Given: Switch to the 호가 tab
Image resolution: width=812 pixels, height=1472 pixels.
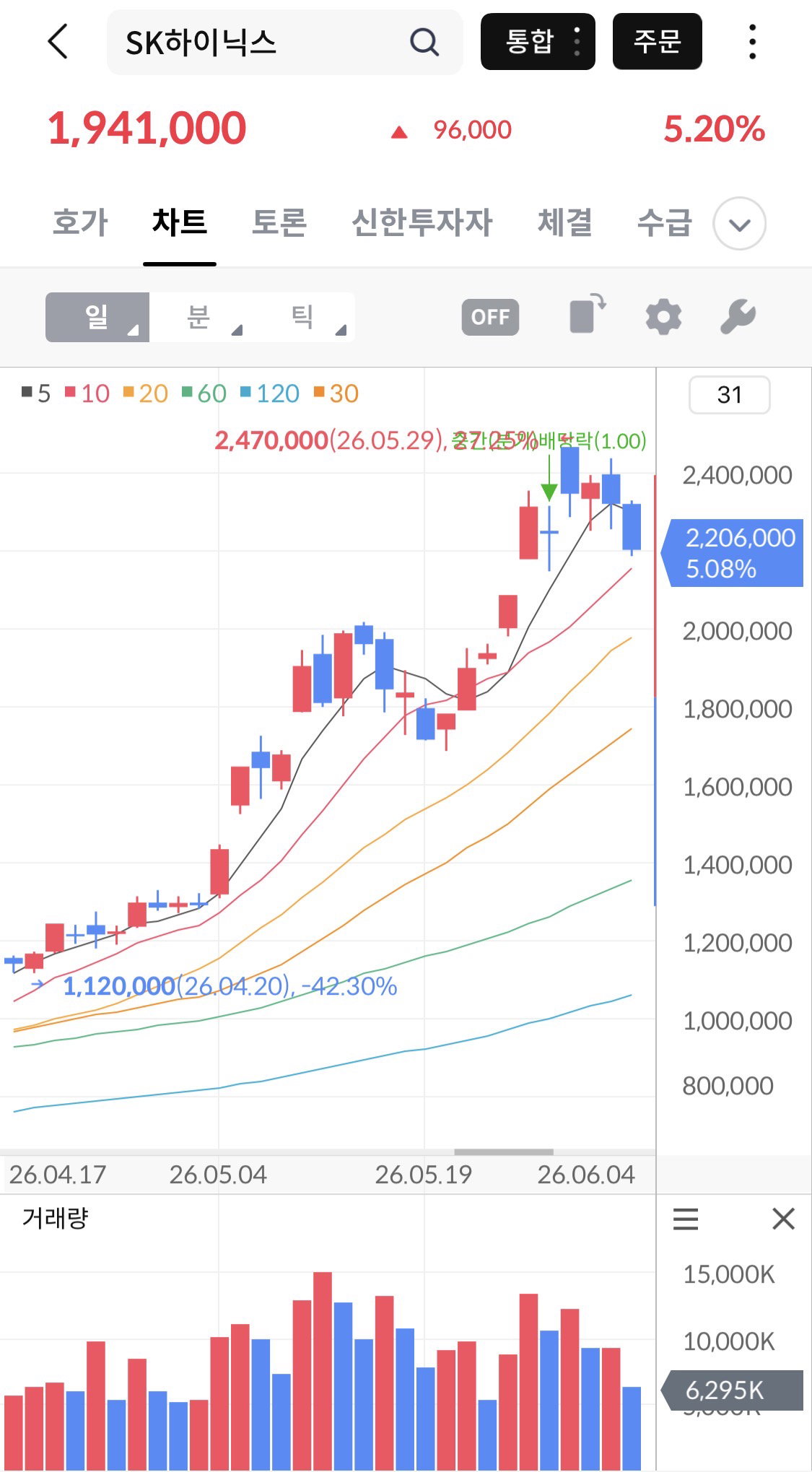Looking at the screenshot, I should [x=80, y=222].
